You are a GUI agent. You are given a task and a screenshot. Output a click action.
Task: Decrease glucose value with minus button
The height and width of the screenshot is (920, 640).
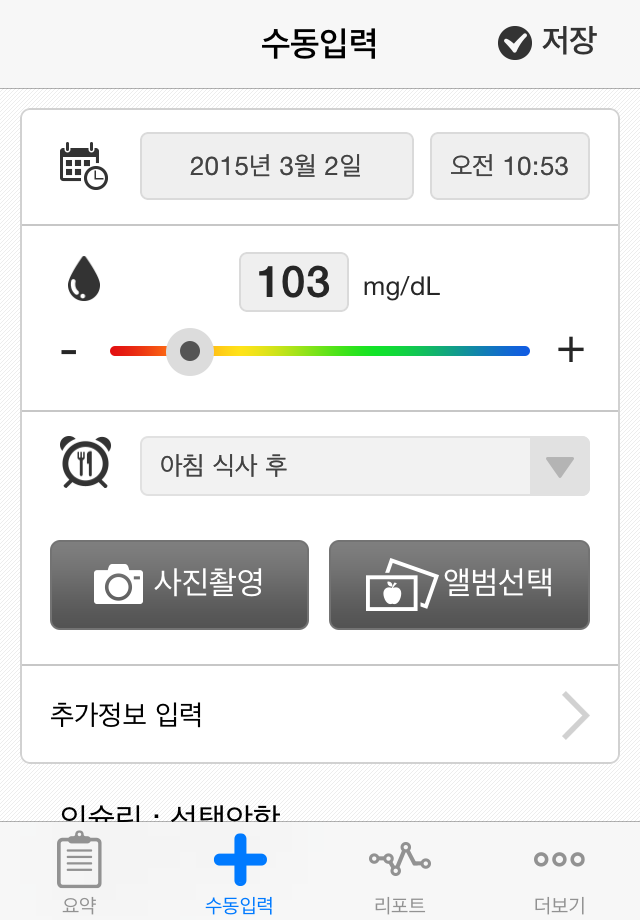[x=69, y=351]
